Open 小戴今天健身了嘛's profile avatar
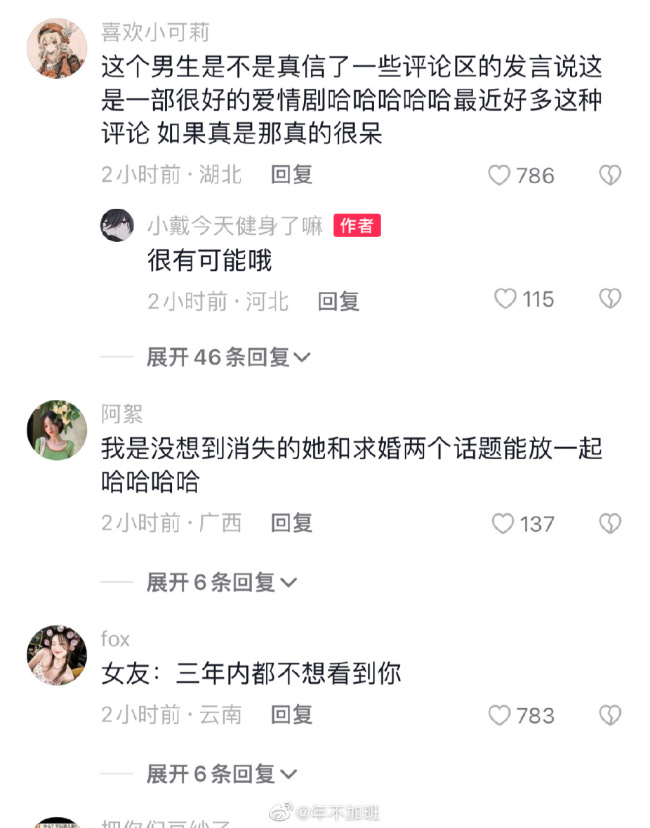Image resolution: width=650 pixels, height=828 pixels. click(117, 226)
